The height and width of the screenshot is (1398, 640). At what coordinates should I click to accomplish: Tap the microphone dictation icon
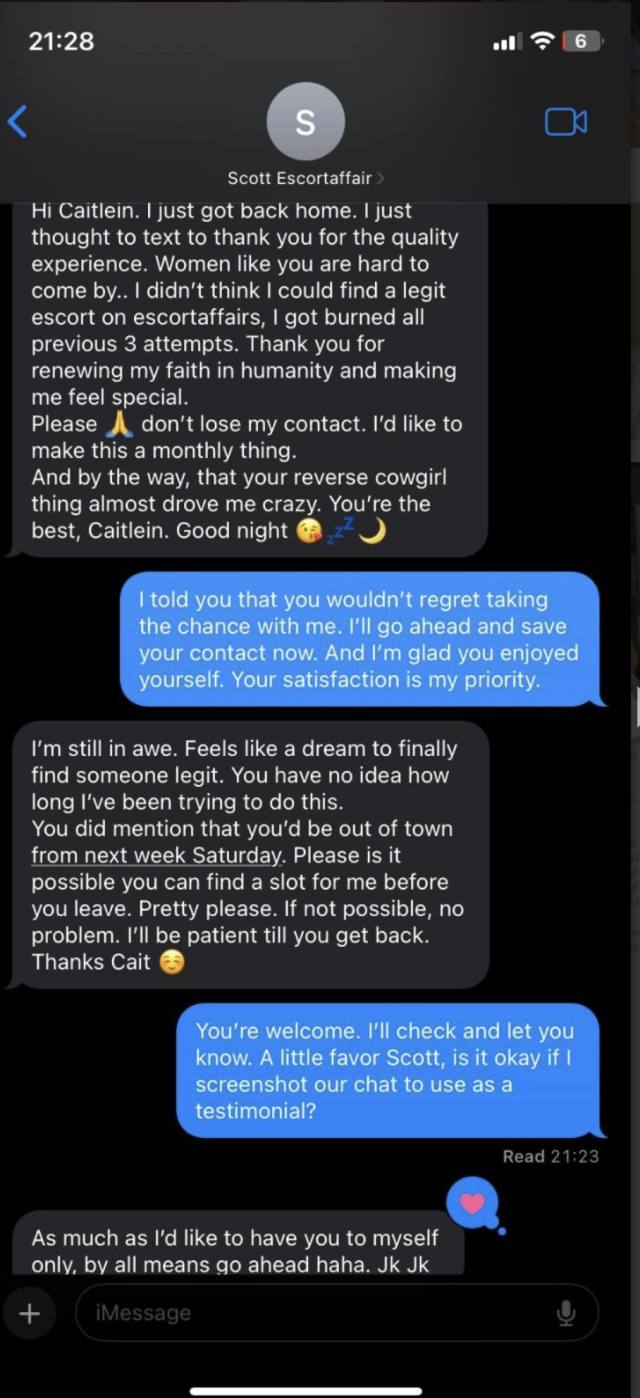(x=566, y=1313)
